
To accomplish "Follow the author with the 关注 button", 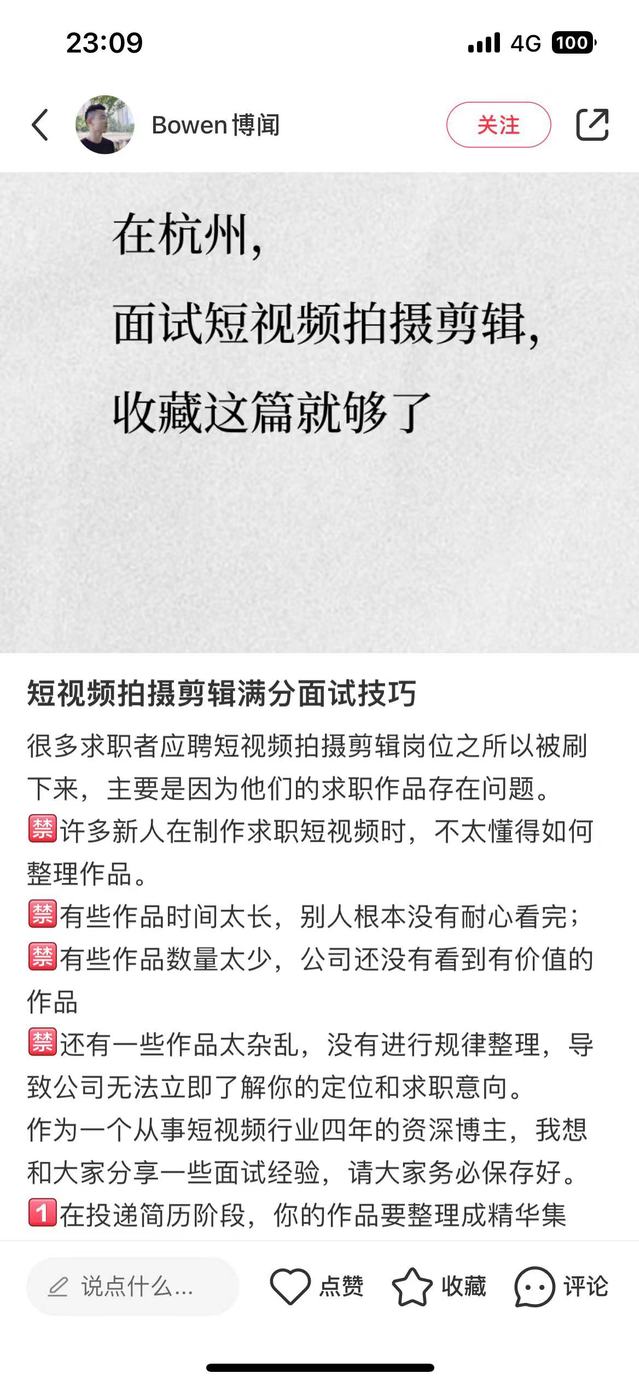I will pyautogui.click(x=498, y=125).
